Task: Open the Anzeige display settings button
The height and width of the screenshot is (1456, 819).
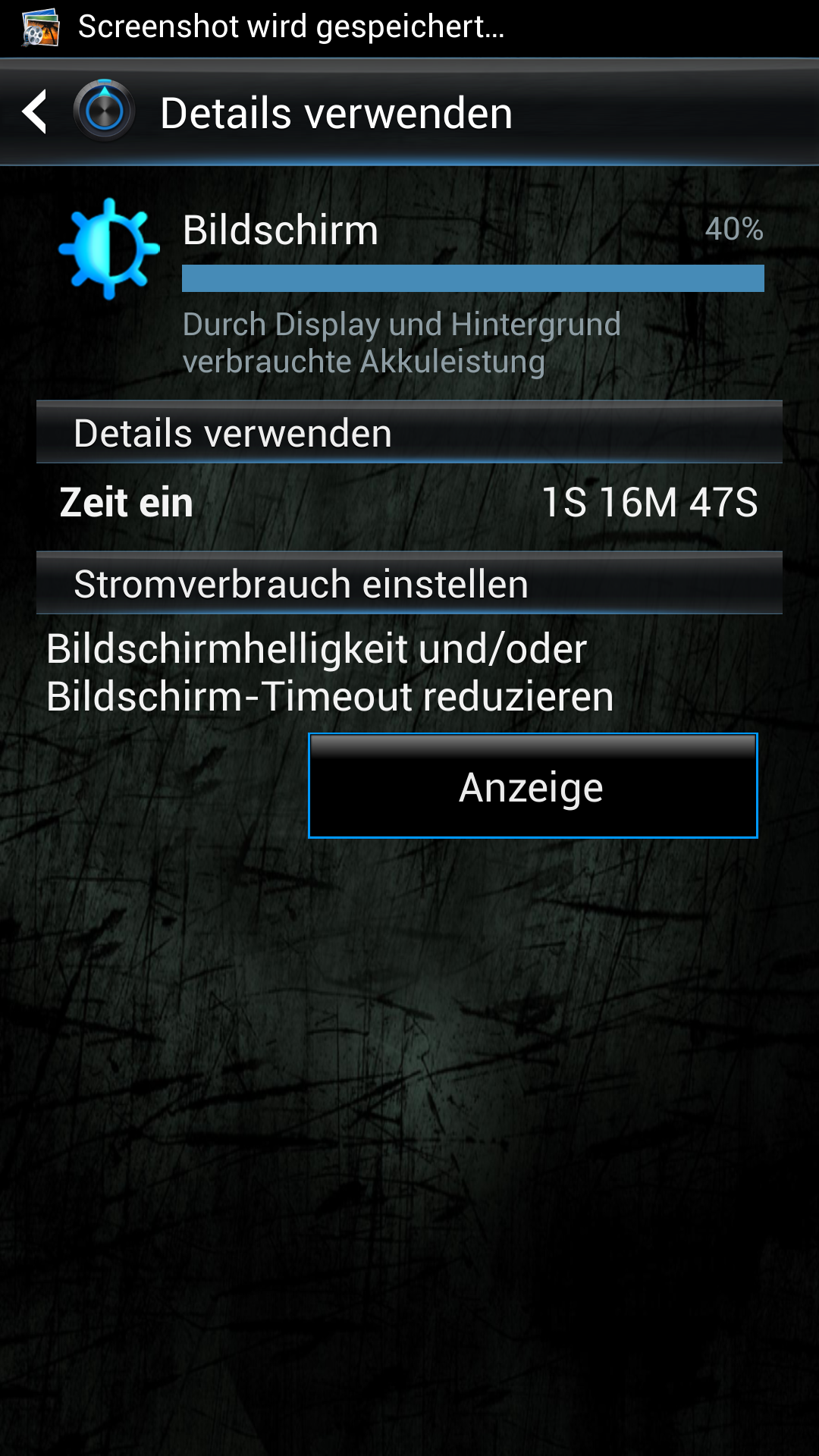Action: (x=532, y=786)
